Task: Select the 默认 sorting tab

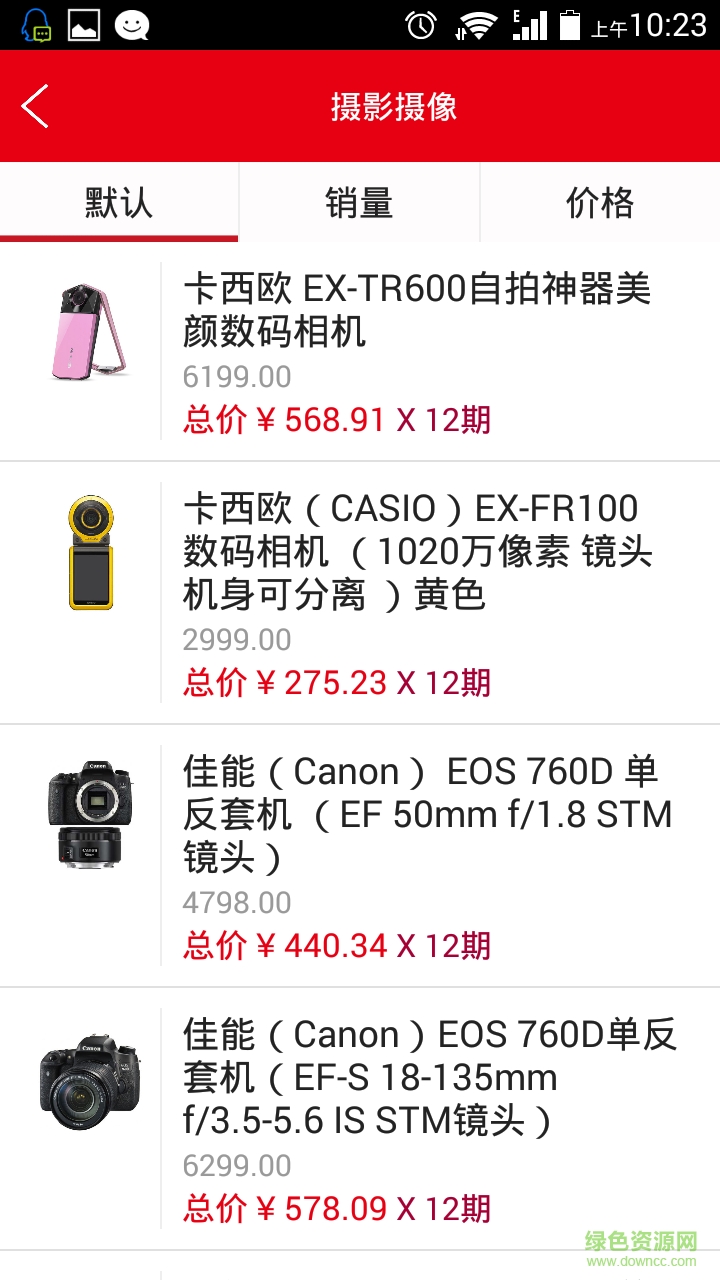Action: (119, 203)
